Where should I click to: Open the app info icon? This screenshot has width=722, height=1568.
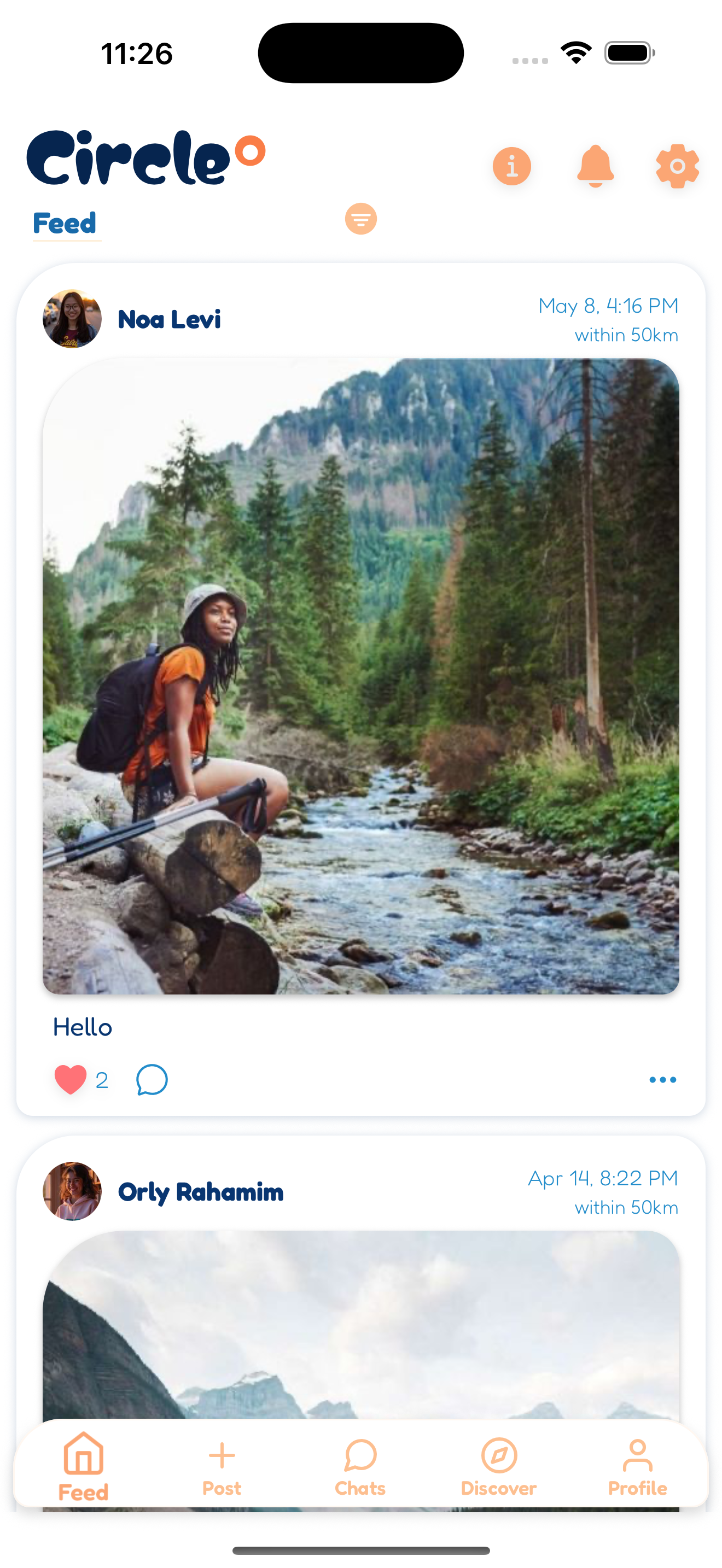[x=511, y=166]
